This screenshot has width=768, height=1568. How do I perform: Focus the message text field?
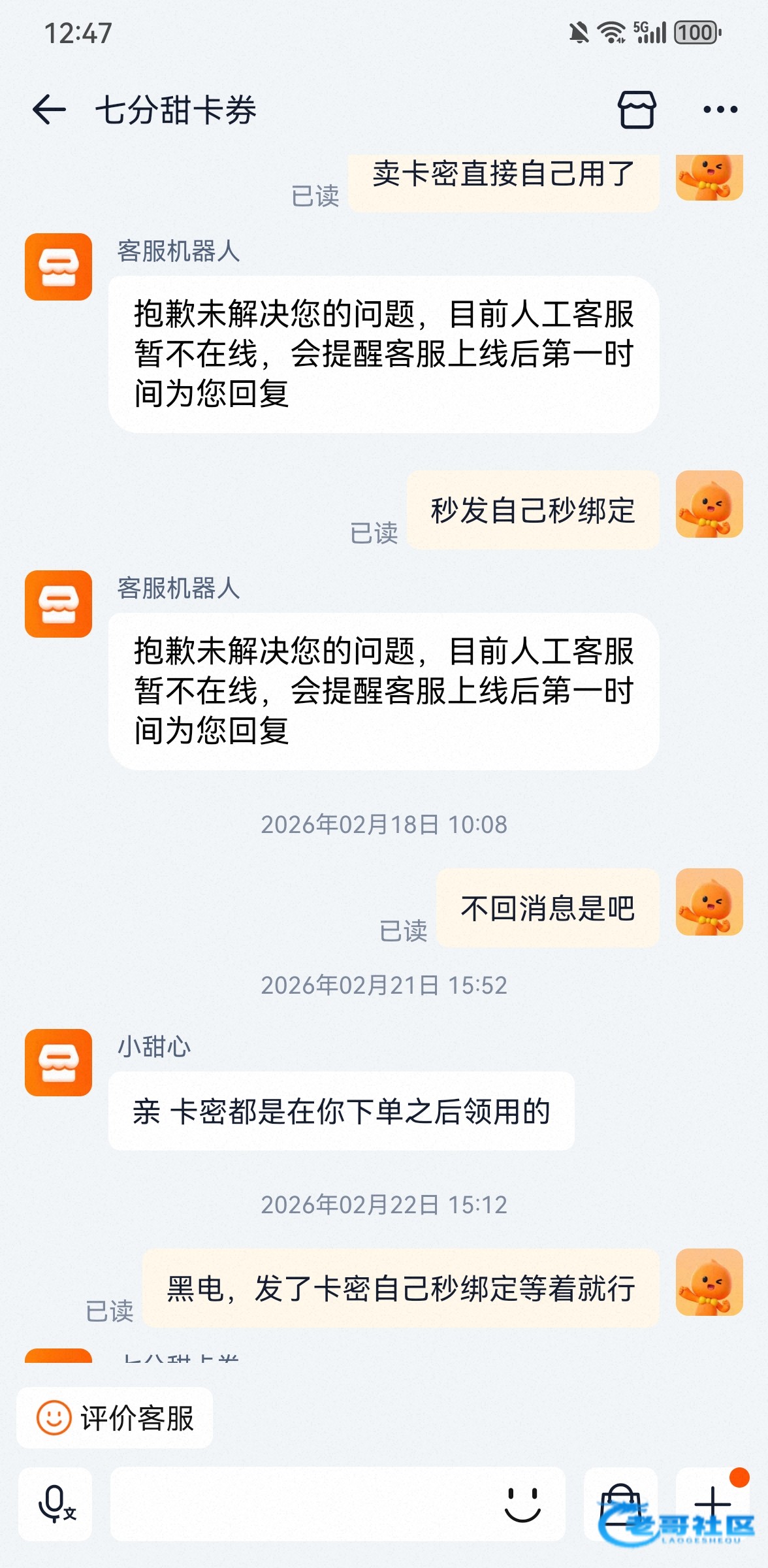pyautogui.click(x=300, y=1504)
